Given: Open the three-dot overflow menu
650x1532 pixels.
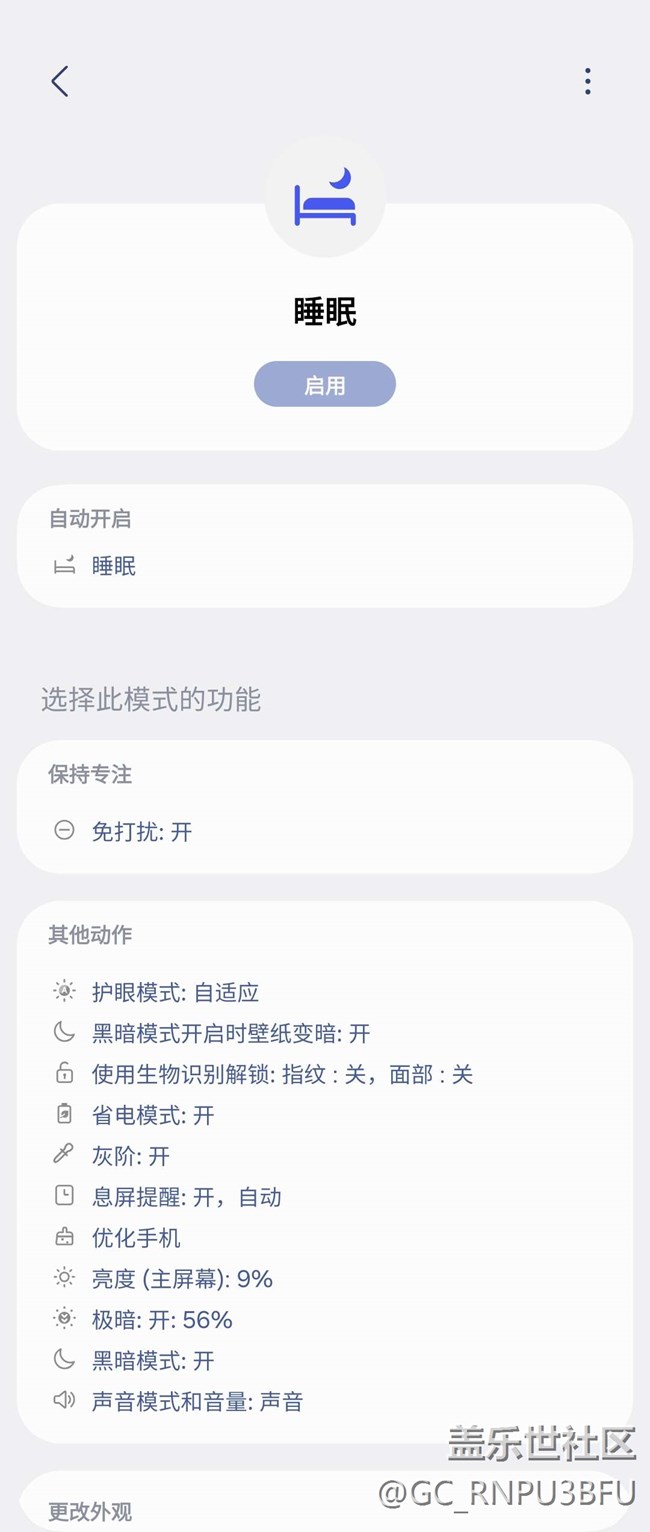Looking at the screenshot, I should click(x=587, y=81).
